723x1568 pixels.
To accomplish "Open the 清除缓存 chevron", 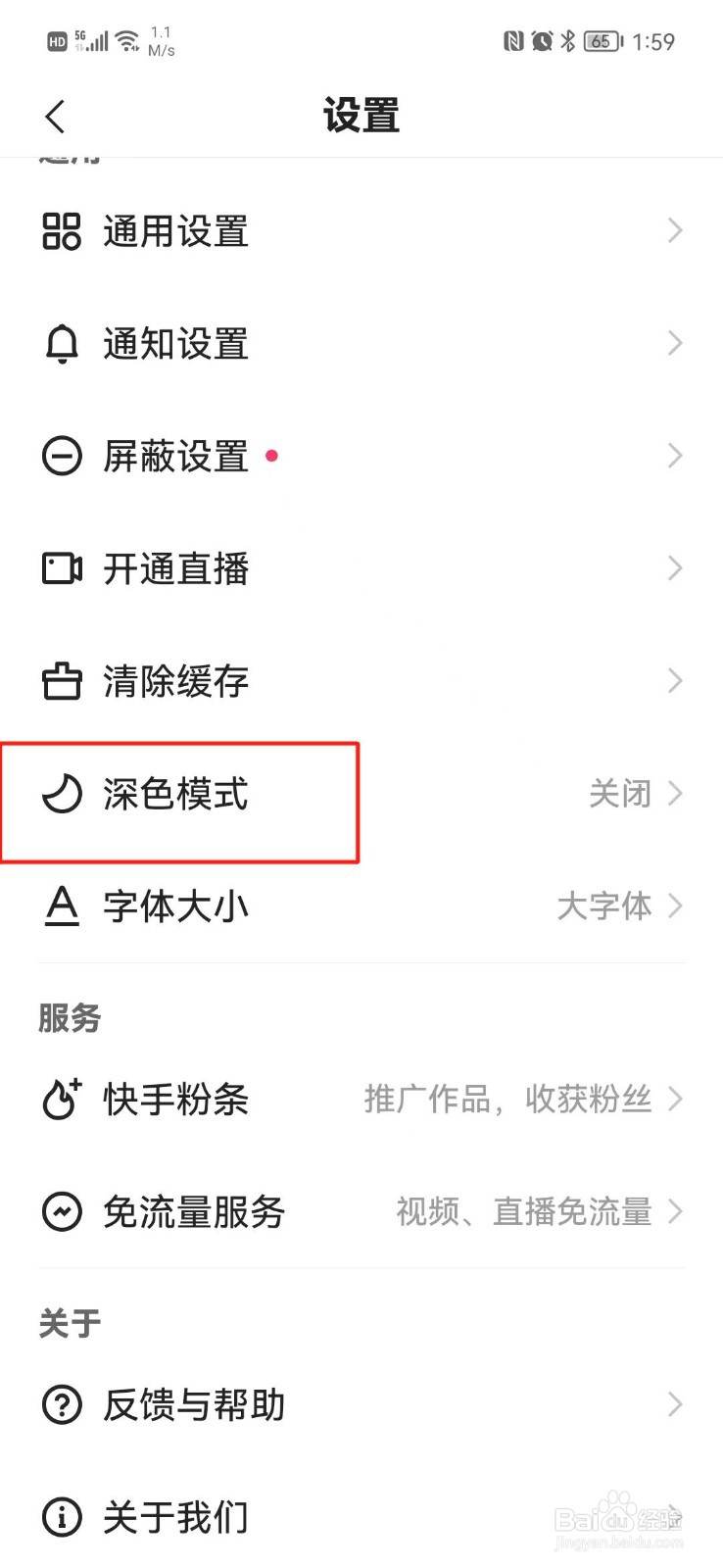I will click(x=675, y=680).
